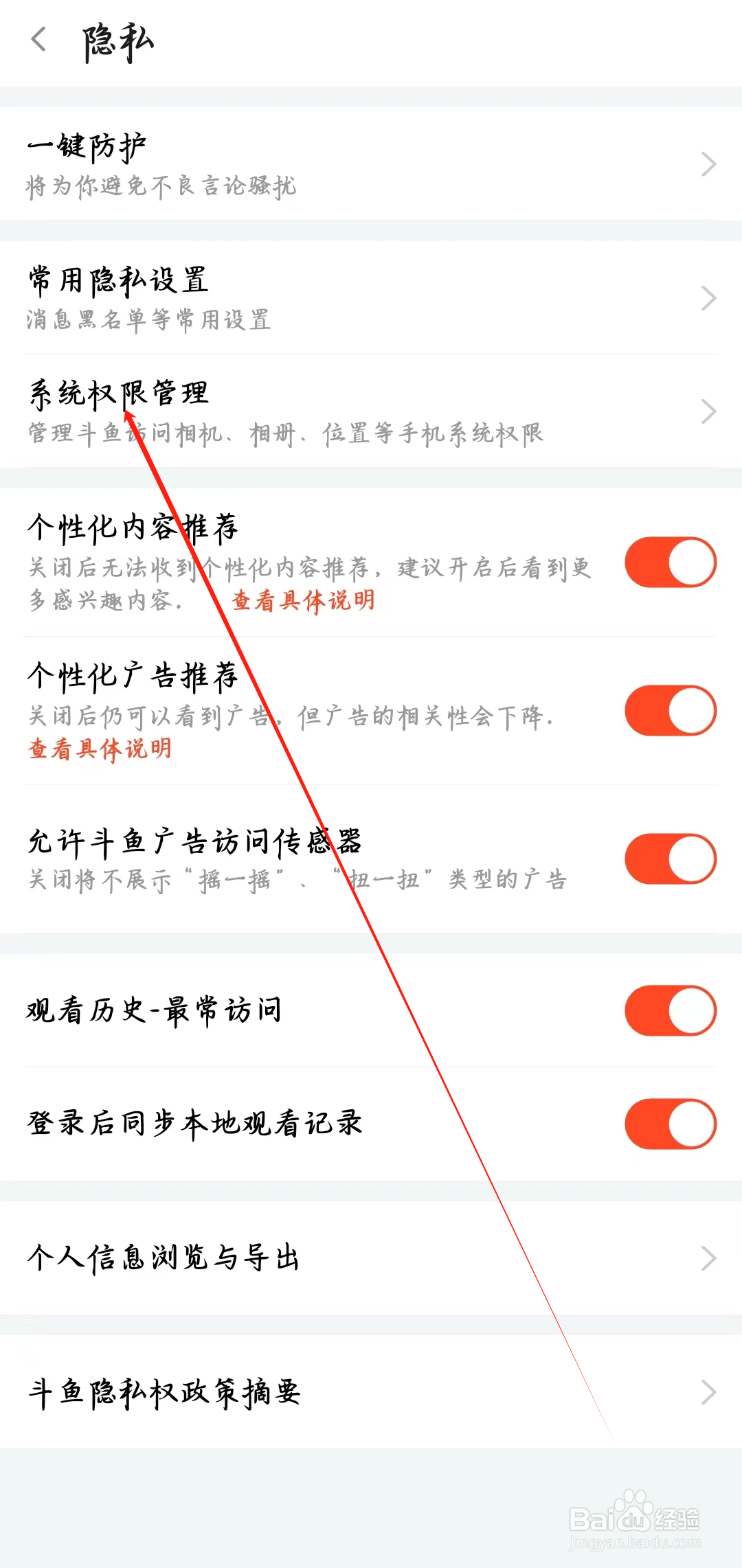Image resolution: width=742 pixels, height=1568 pixels.
Task: Tap the 个人信息浏览与导出 chevron
Action: tap(709, 1257)
